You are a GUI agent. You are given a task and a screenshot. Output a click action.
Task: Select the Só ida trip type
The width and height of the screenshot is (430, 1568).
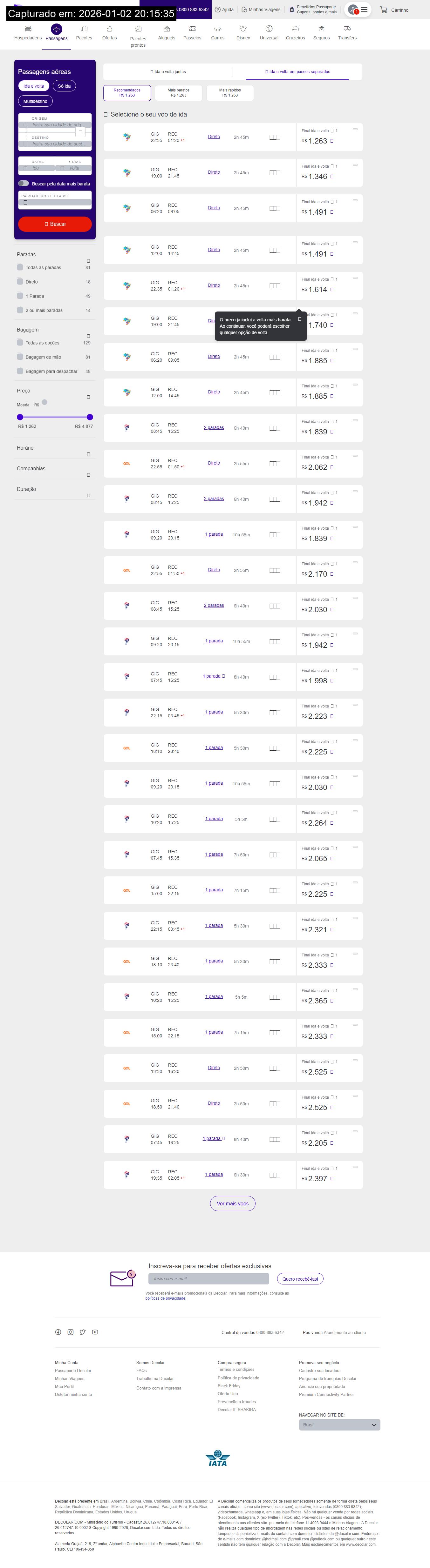pos(64,86)
